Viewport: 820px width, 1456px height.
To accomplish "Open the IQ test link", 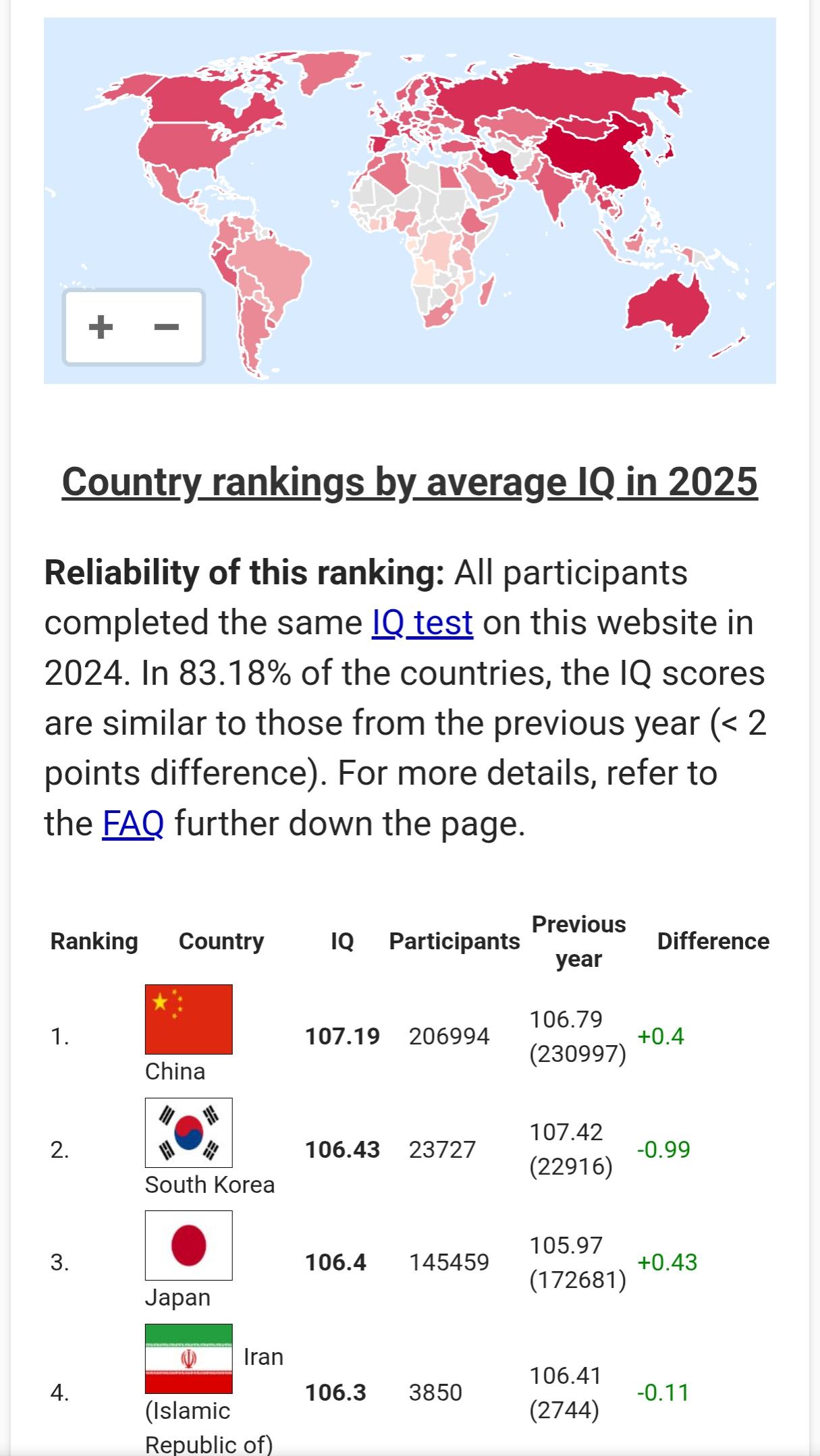I will [422, 622].
